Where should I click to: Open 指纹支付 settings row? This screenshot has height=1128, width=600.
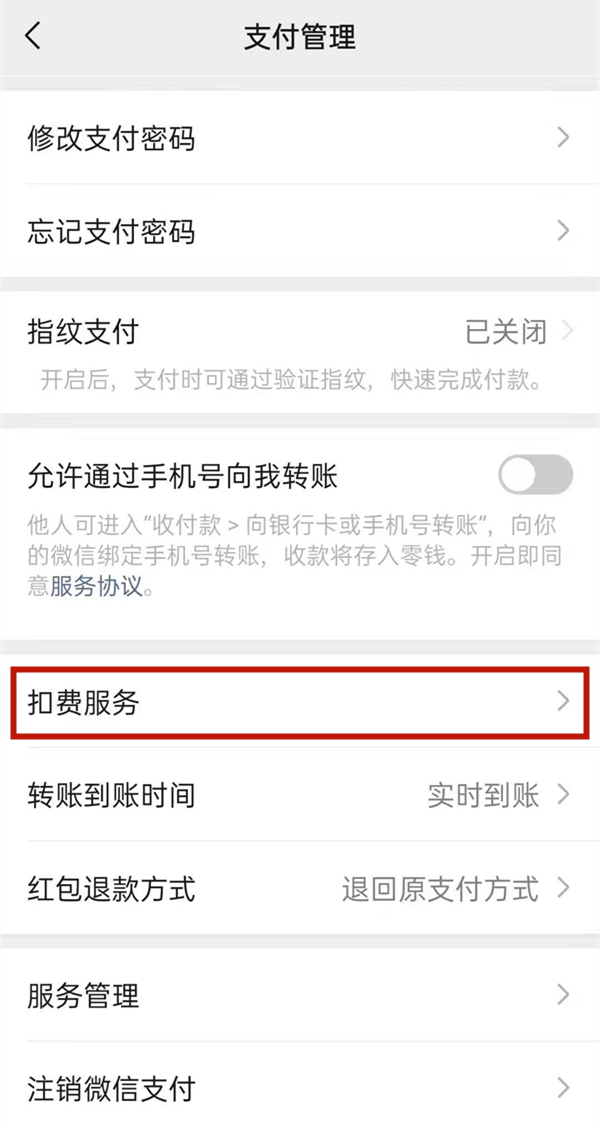click(300, 333)
